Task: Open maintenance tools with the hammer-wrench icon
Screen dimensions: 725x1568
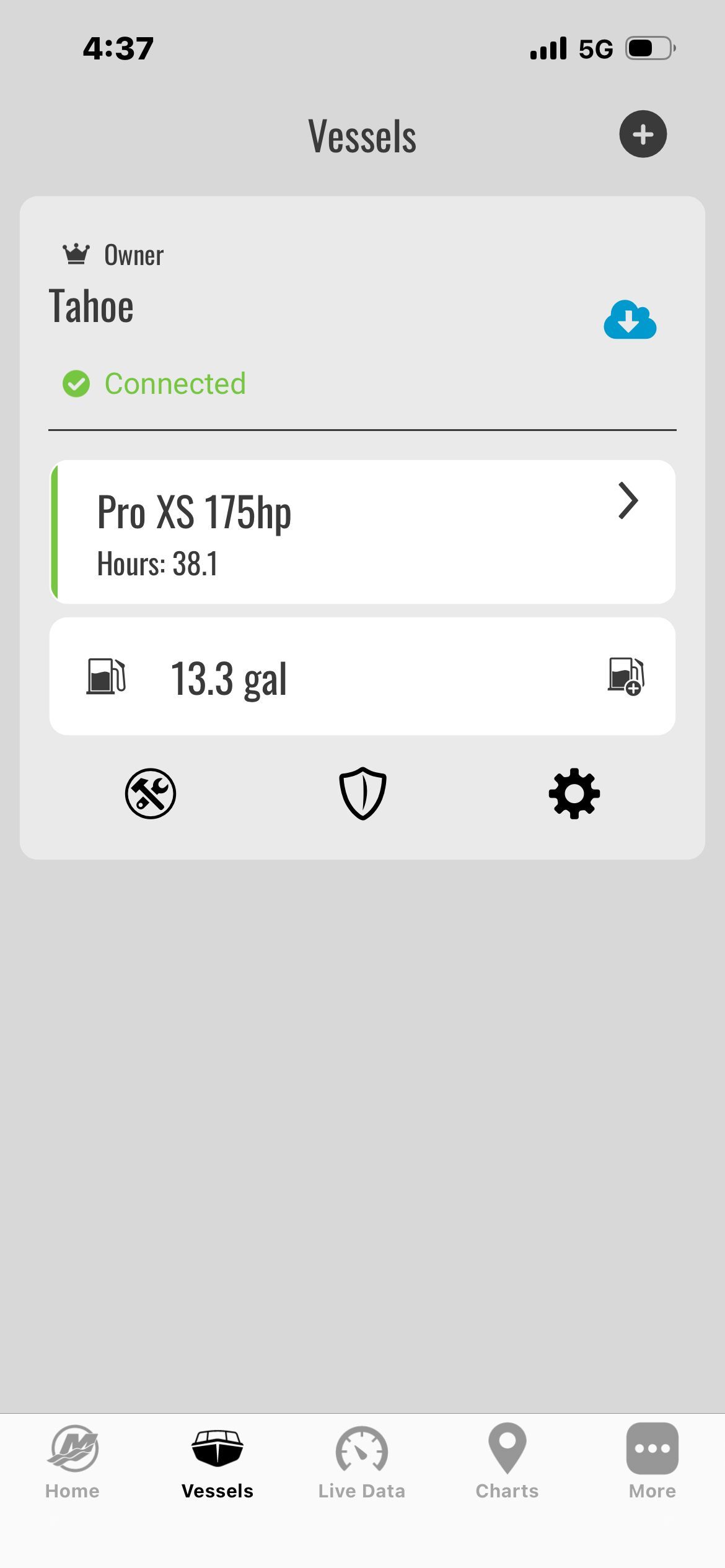Action: click(x=151, y=793)
